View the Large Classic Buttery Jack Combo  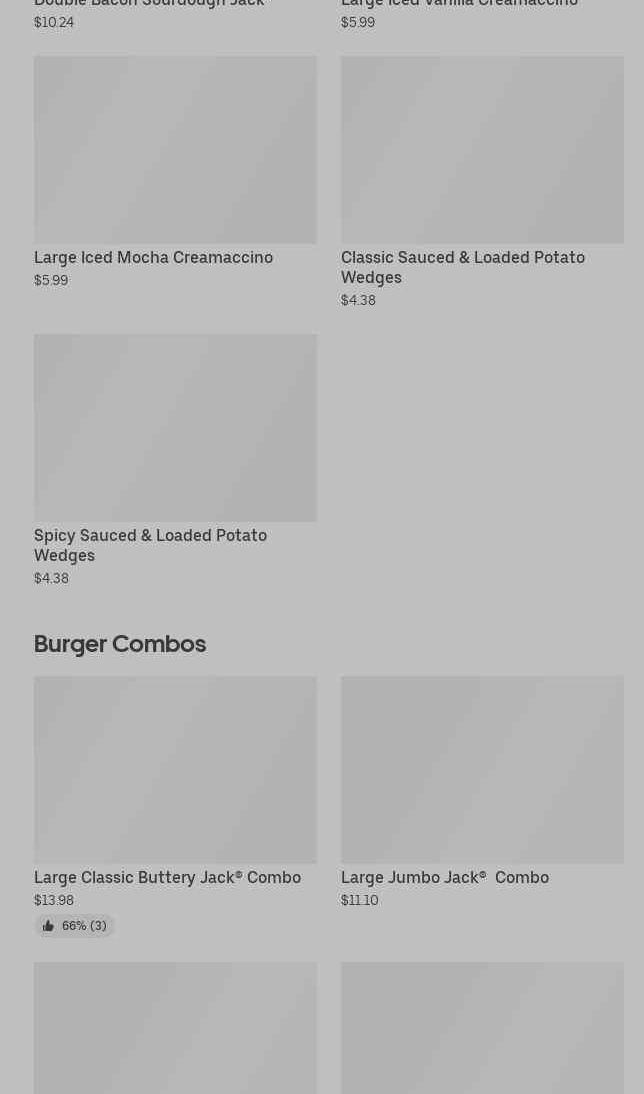click(x=175, y=806)
